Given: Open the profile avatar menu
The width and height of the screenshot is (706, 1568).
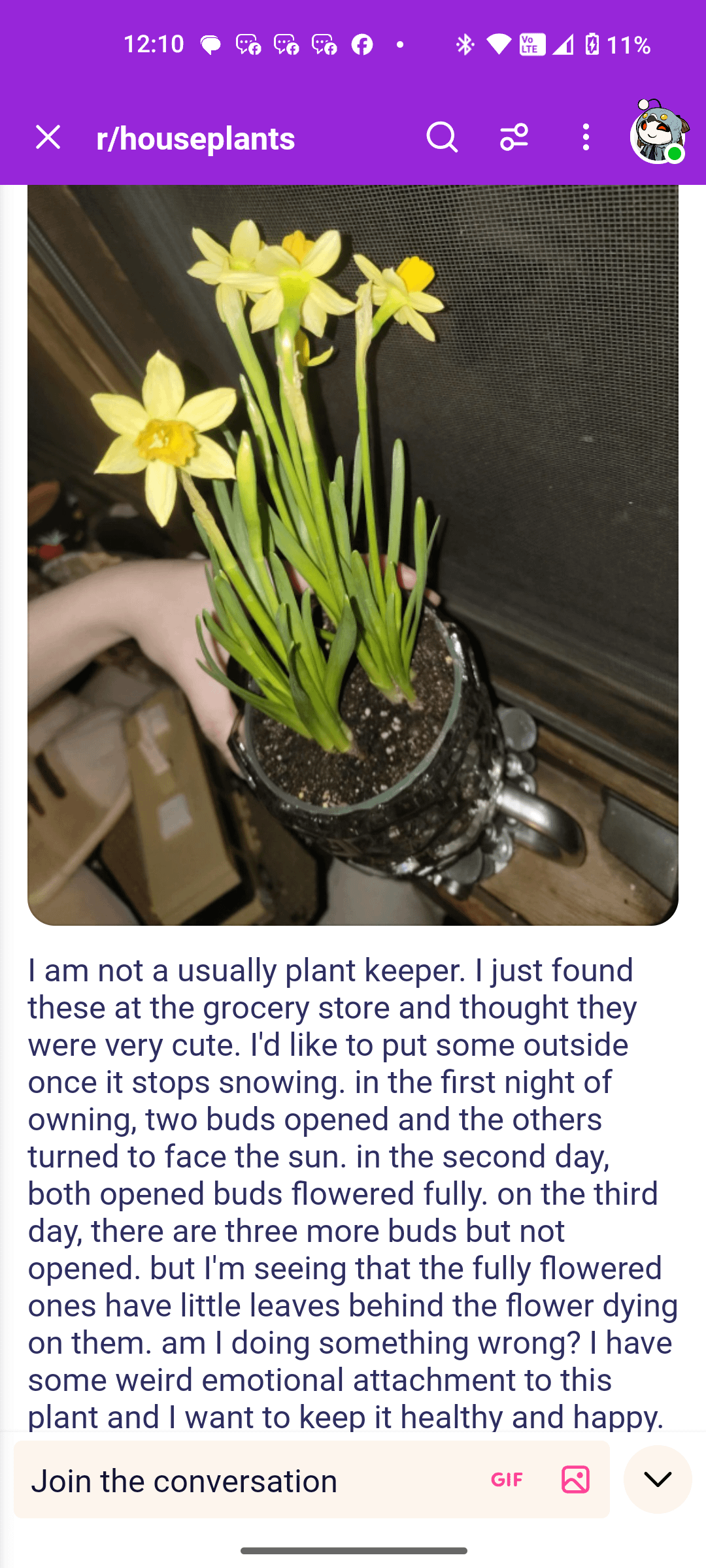Looking at the screenshot, I should click(x=659, y=133).
